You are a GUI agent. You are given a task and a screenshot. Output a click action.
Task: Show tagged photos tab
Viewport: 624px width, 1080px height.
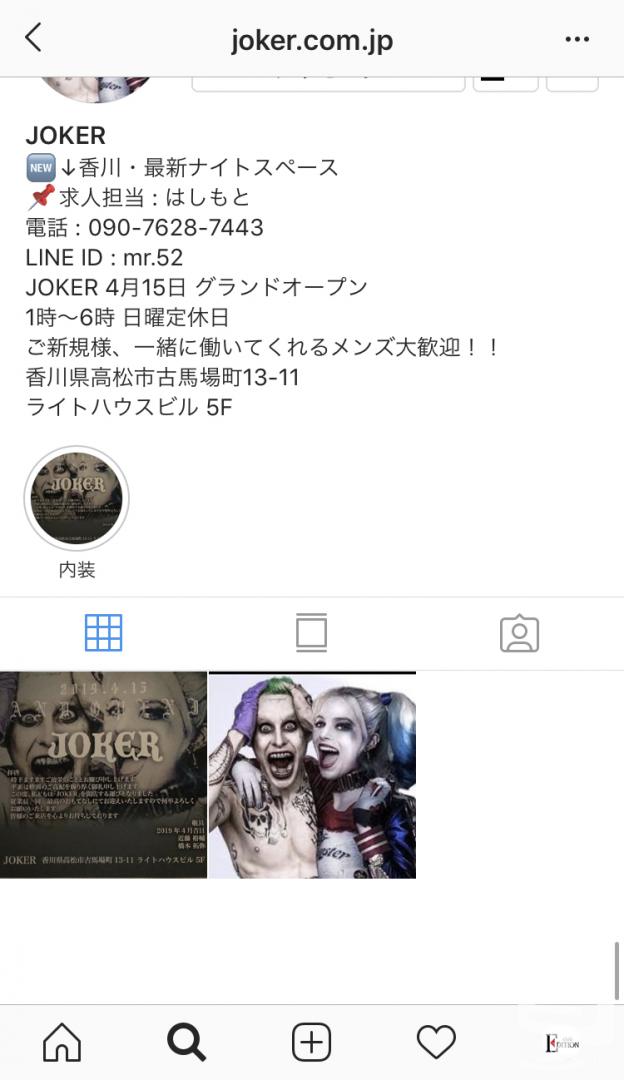click(519, 633)
